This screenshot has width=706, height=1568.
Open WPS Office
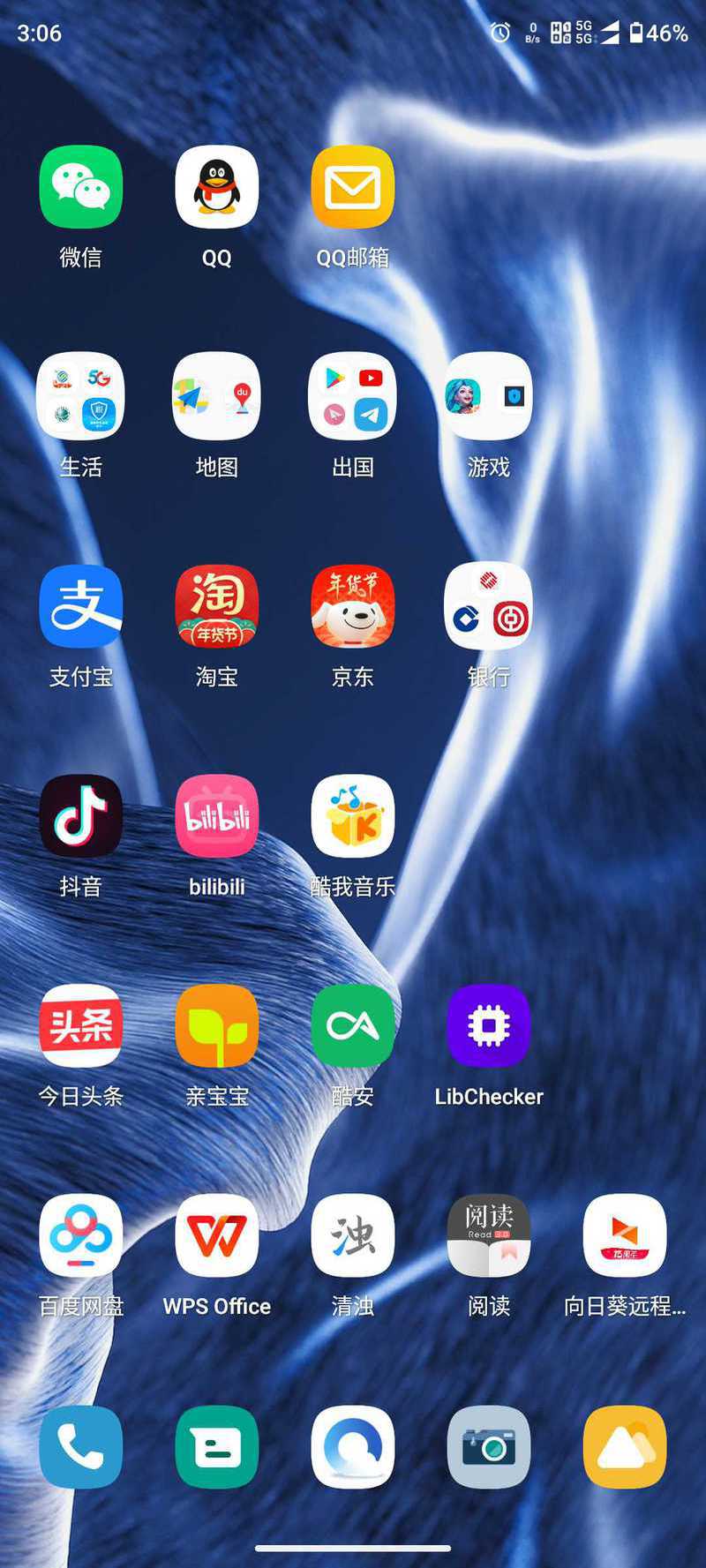(216, 1235)
